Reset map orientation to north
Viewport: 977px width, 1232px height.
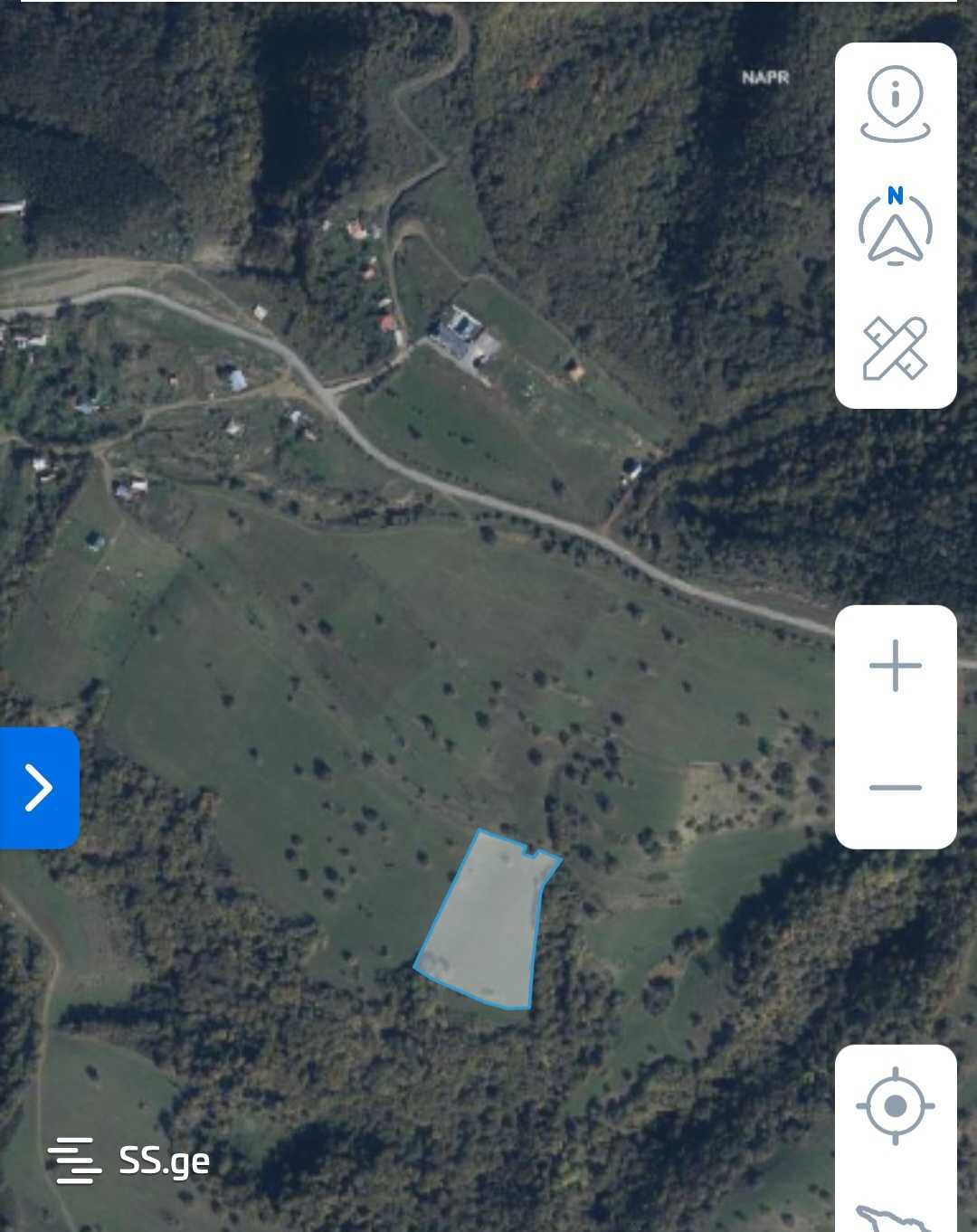pyautogui.click(x=895, y=227)
